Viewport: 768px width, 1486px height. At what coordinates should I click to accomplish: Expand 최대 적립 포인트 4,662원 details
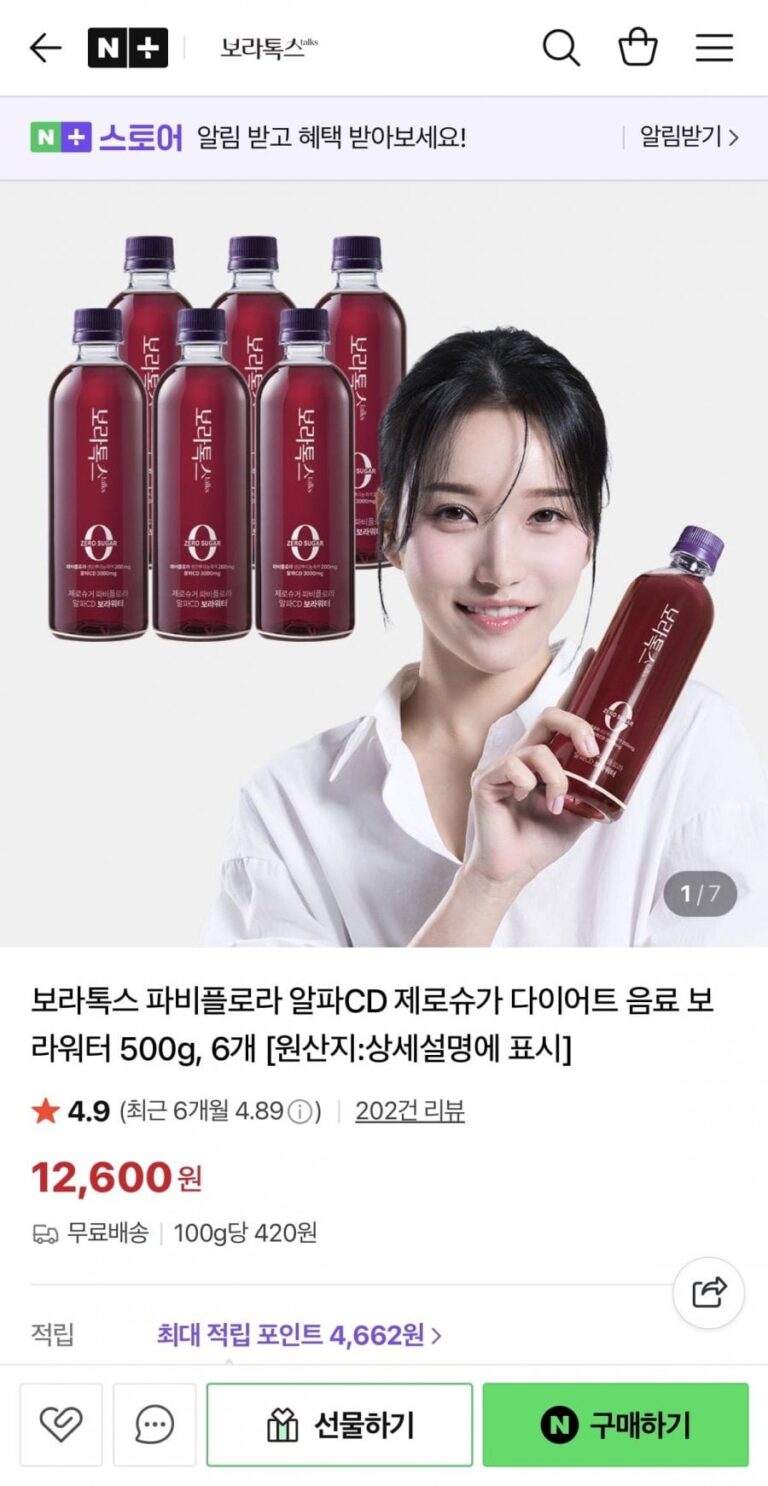point(298,1334)
